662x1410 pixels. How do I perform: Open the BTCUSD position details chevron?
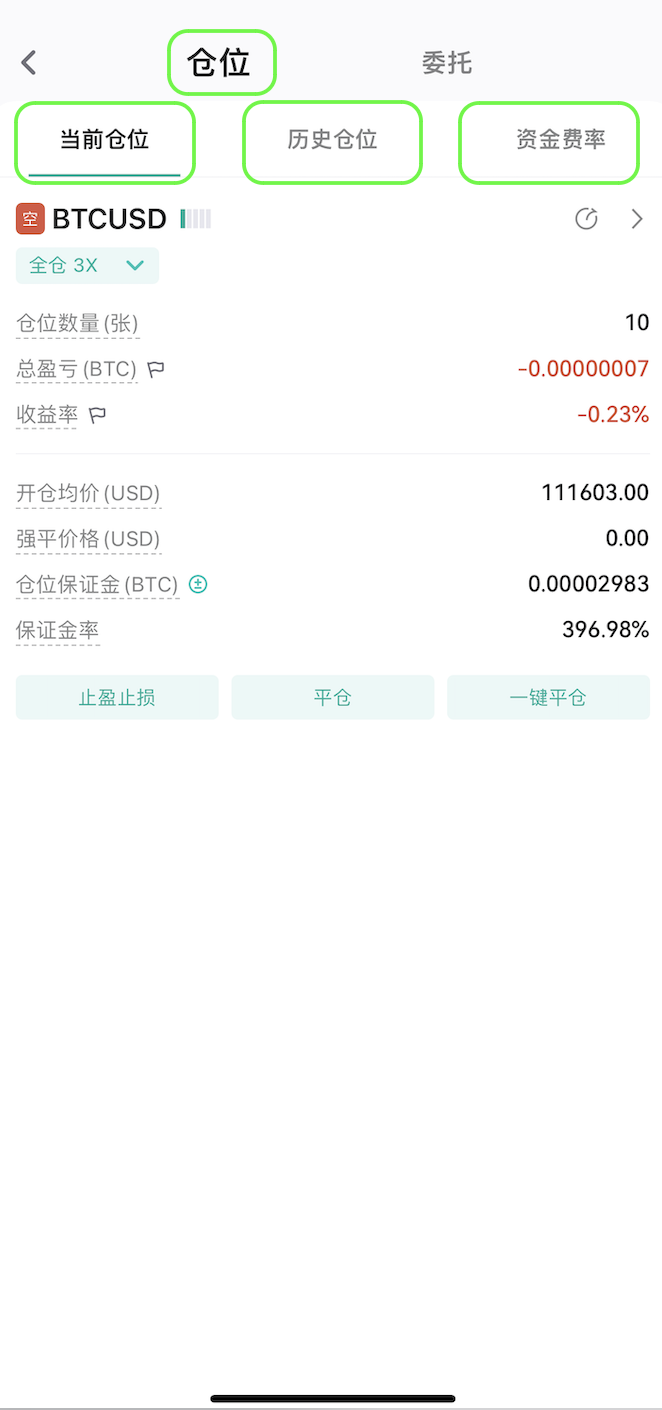pyautogui.click(x=637, y=219)
